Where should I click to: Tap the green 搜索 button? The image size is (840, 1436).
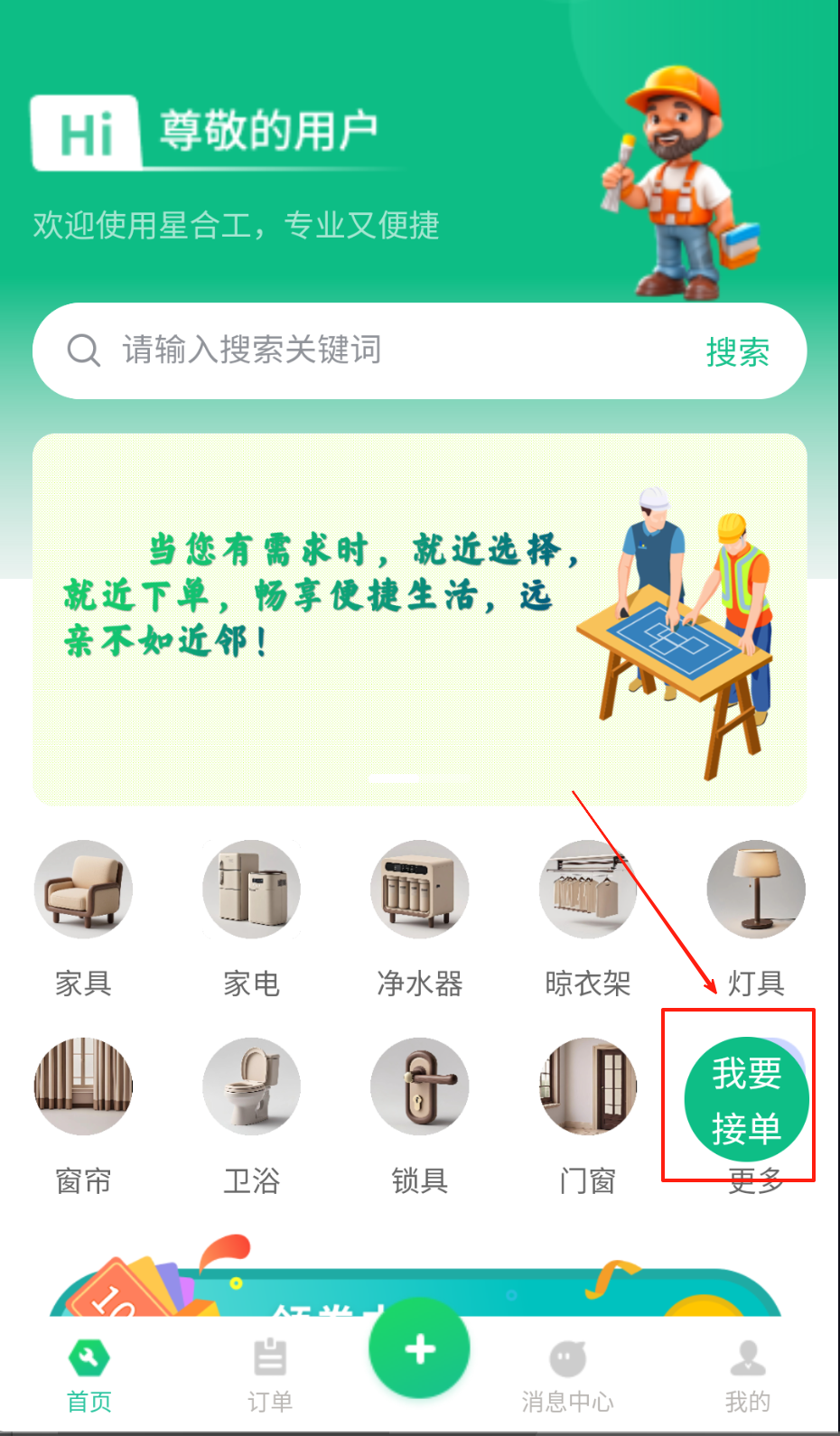coord(737,351)
